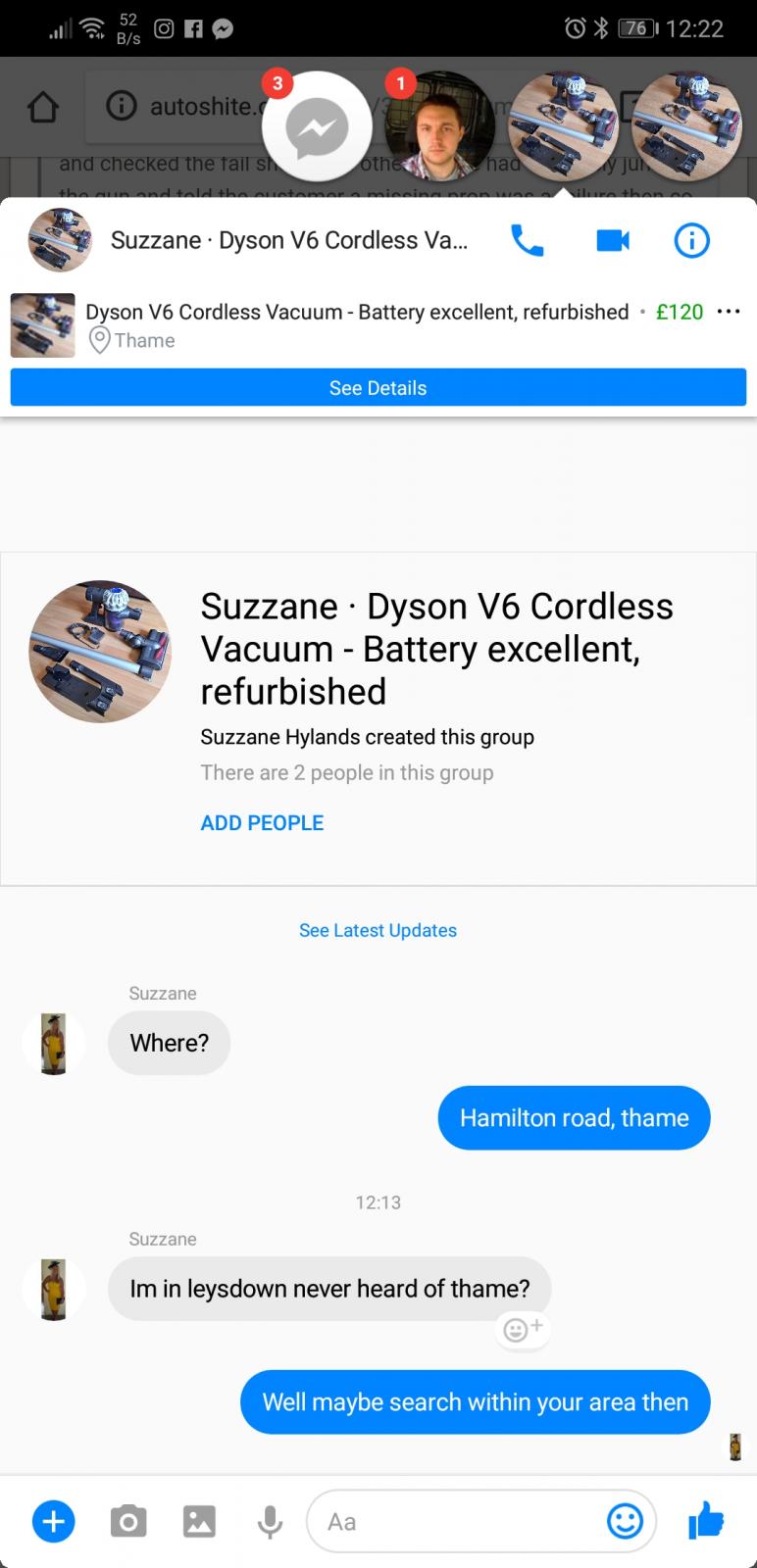This screenshot has width=757, height=1568.
Task: Add a reaction to the leysdown message
Action: coord(523,1330)
